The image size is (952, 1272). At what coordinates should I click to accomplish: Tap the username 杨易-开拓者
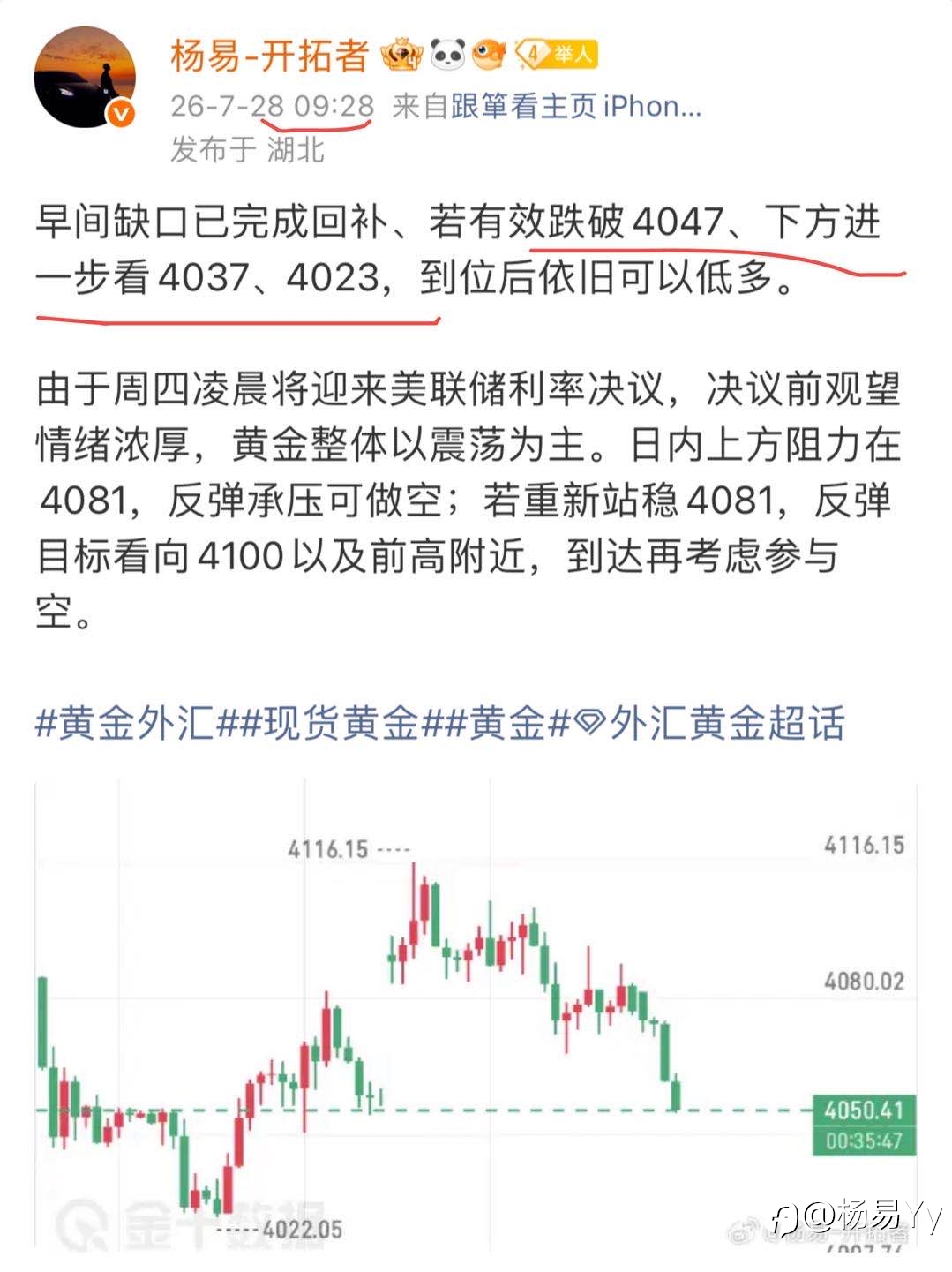point(269,56)
